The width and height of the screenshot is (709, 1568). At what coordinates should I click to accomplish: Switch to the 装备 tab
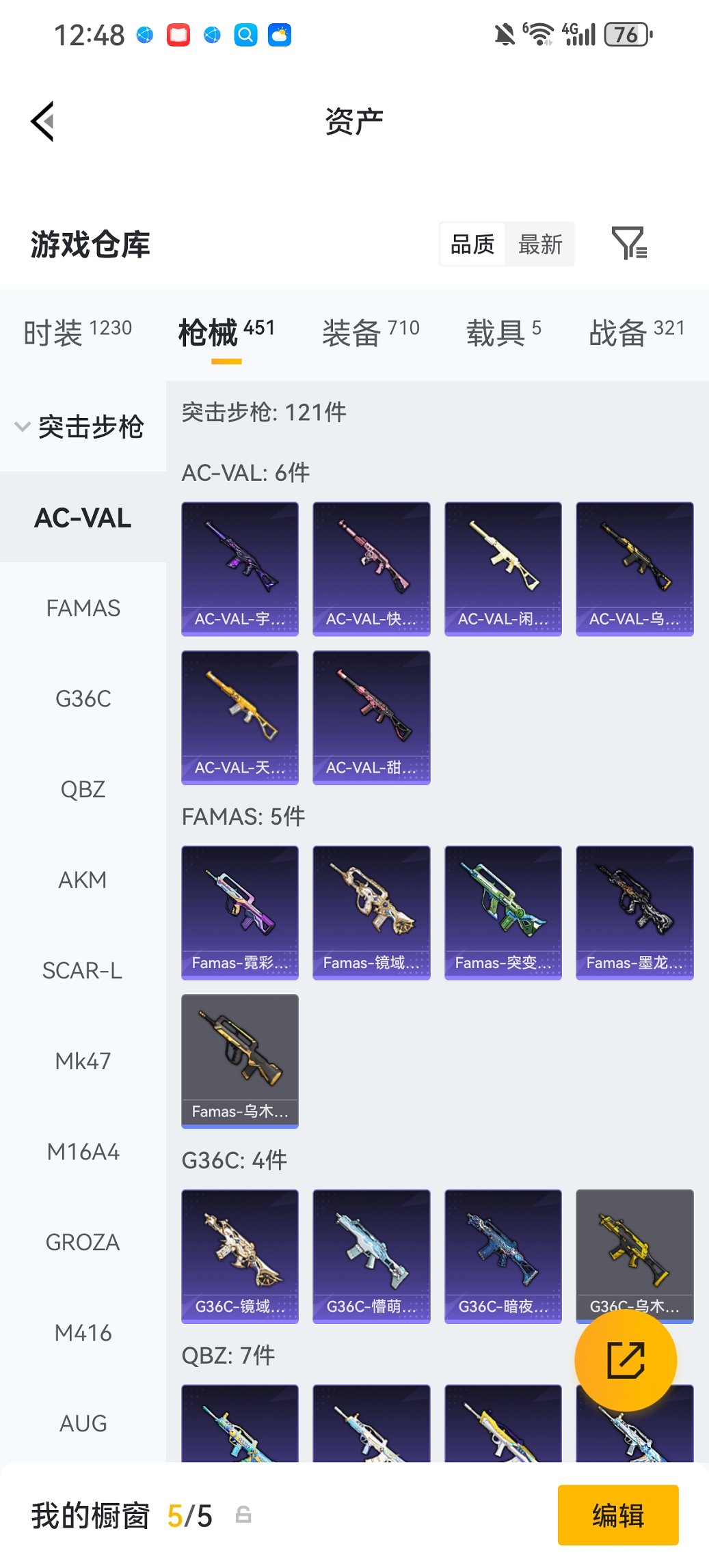[x=370, y=333]
